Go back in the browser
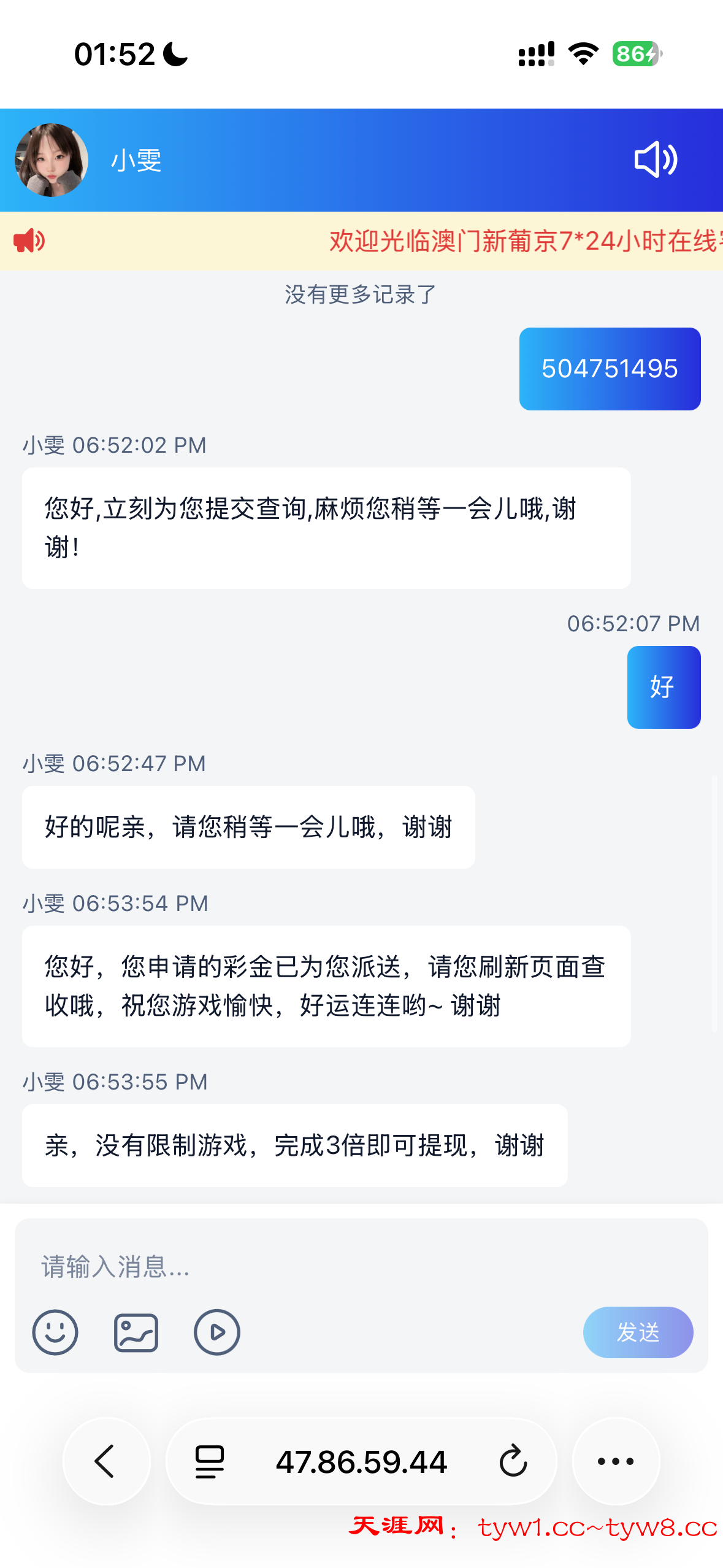This screenshot has height=1568, width=723. (106, 1461)
